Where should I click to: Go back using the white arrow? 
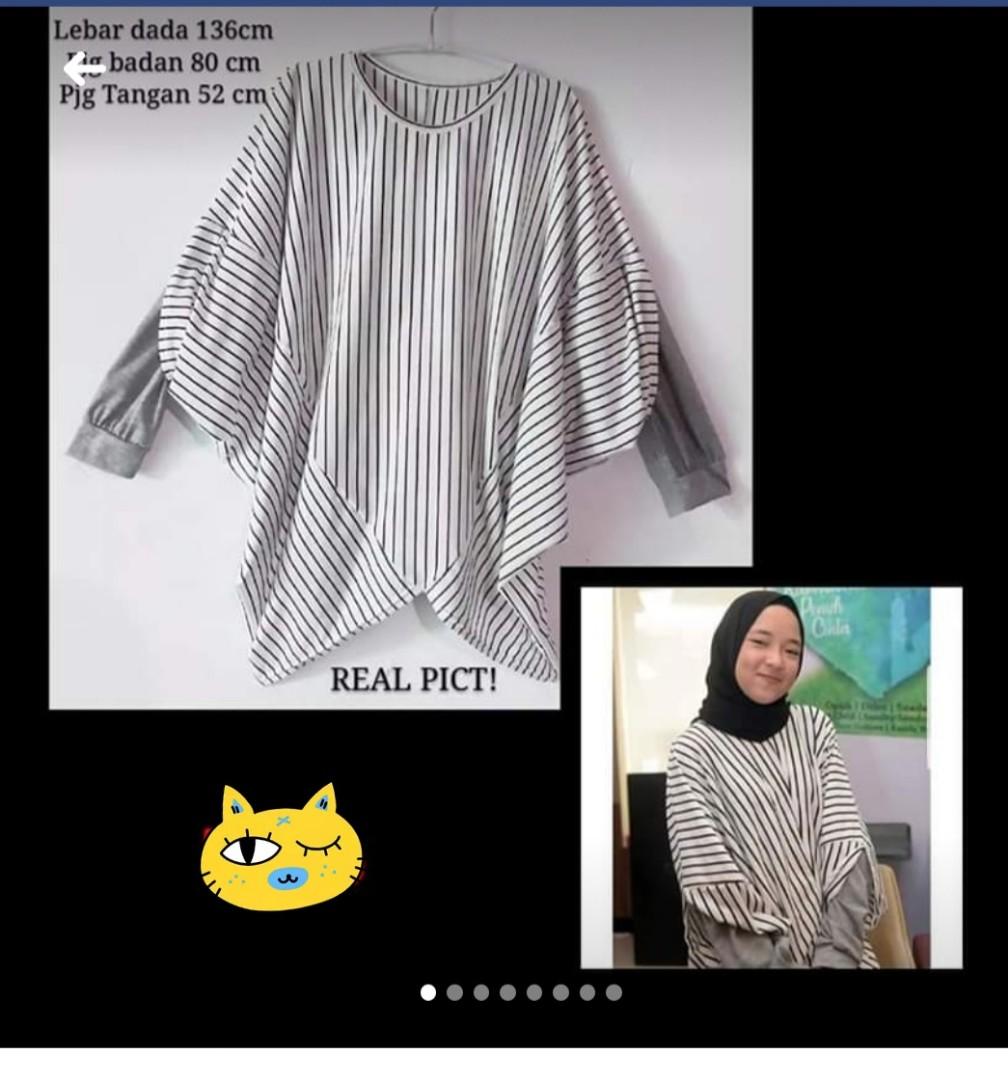click(81, 70)
